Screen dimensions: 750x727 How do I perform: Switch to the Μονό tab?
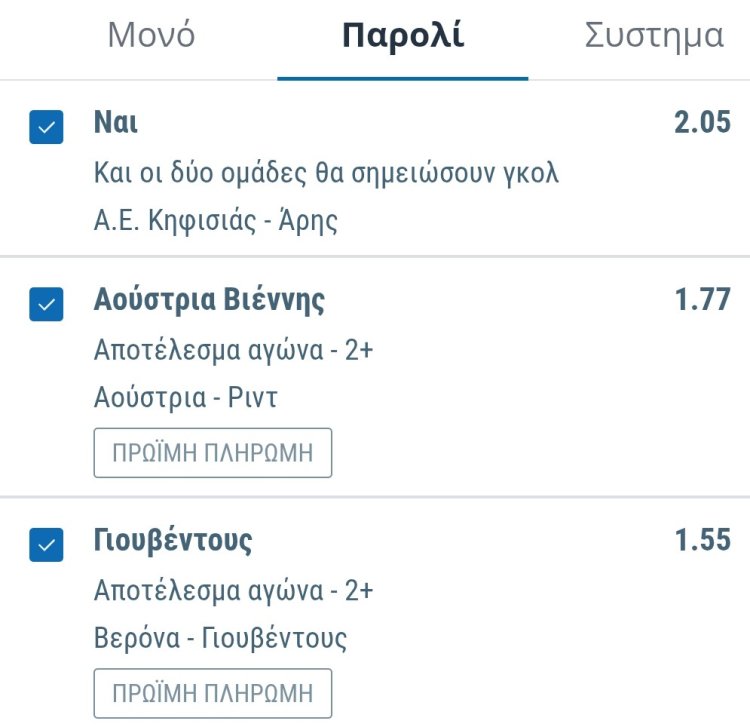(x=151, y=35)
